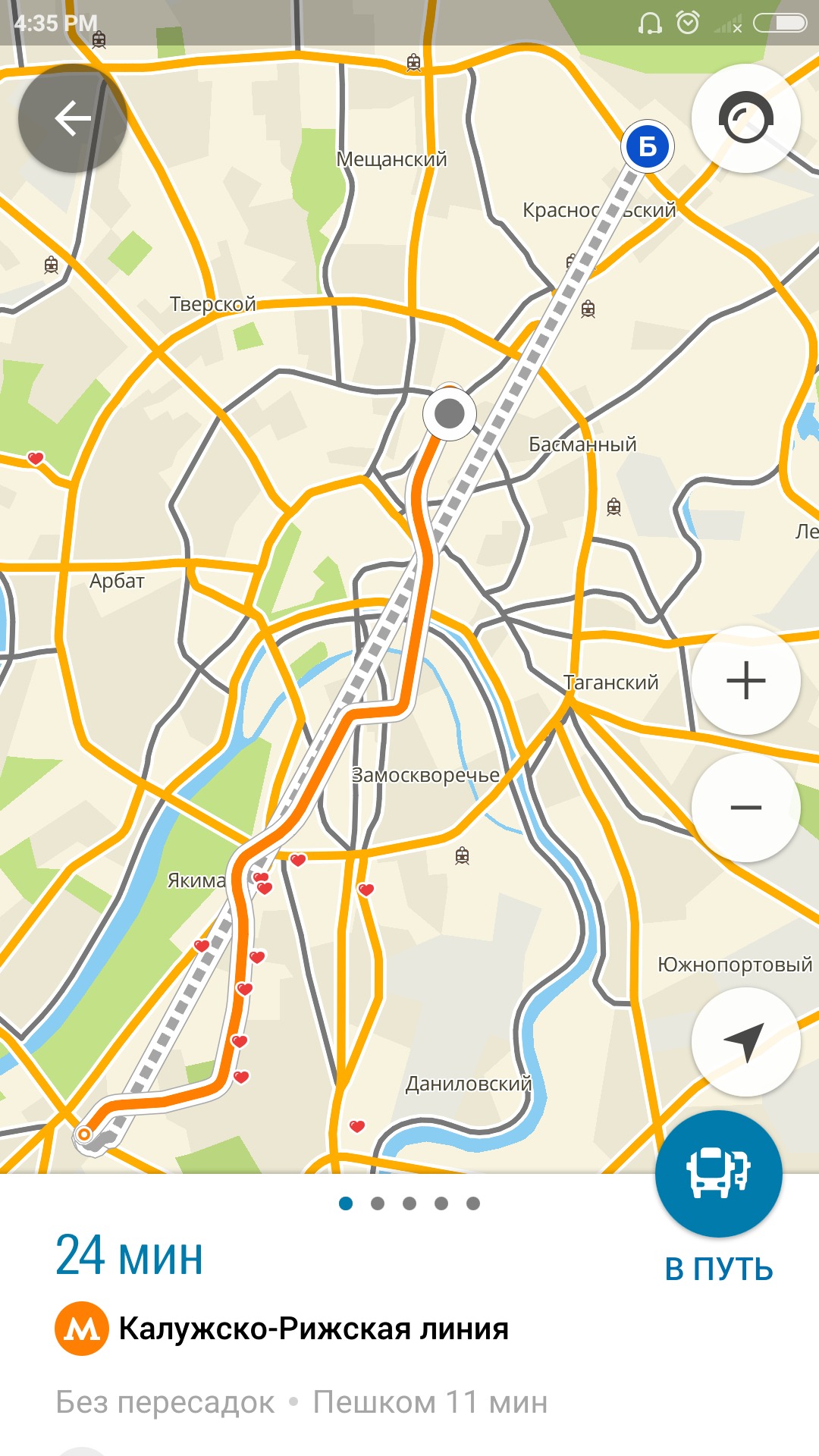Viewport: 819px width, 1456px height.
Task: Zoom in on the map
Action: (x=745, y=680)
